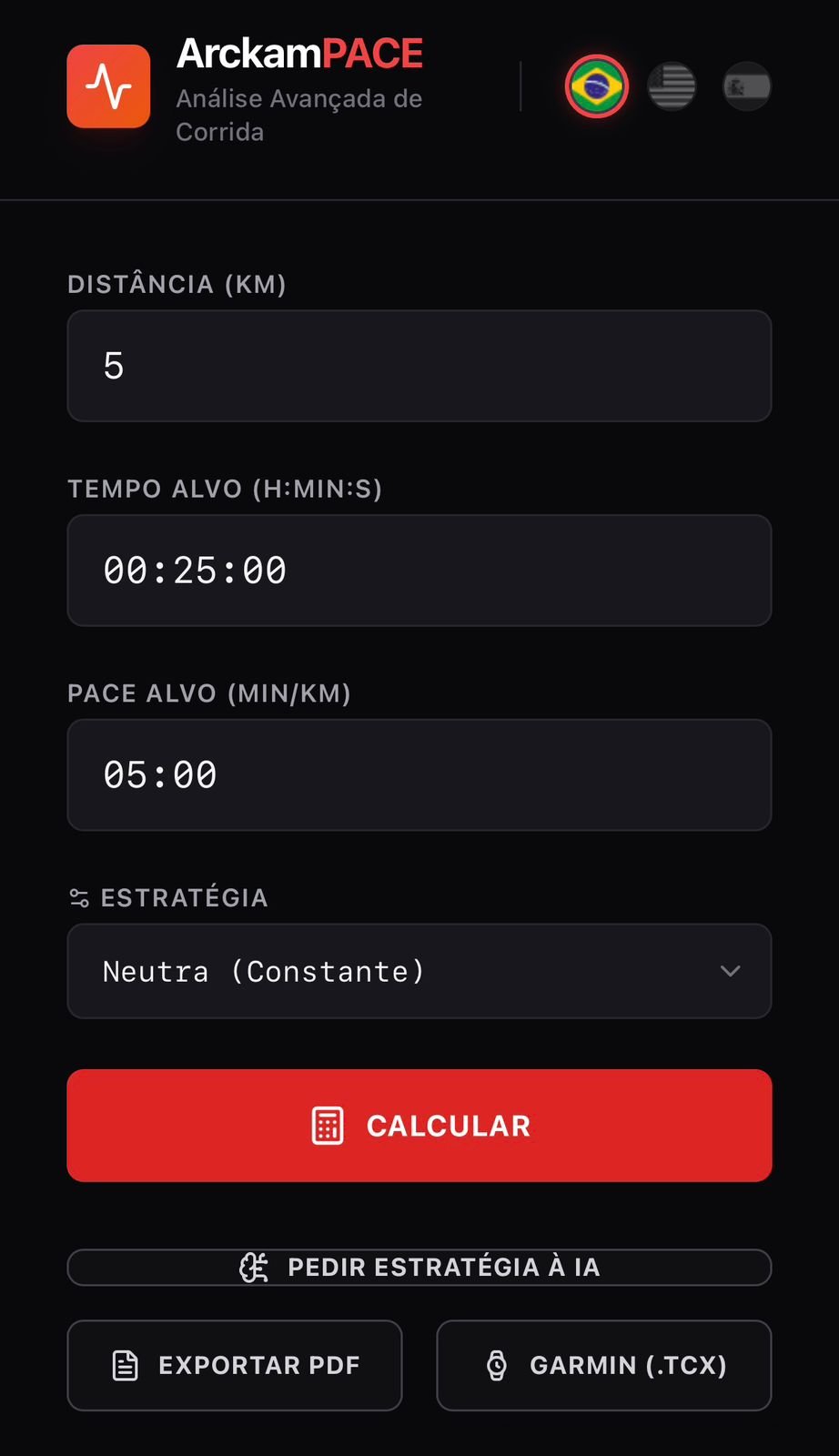Viewport: 839px width, 1456px height.
Task: Switch language using the Spanish flag
Action: [746, 87]
